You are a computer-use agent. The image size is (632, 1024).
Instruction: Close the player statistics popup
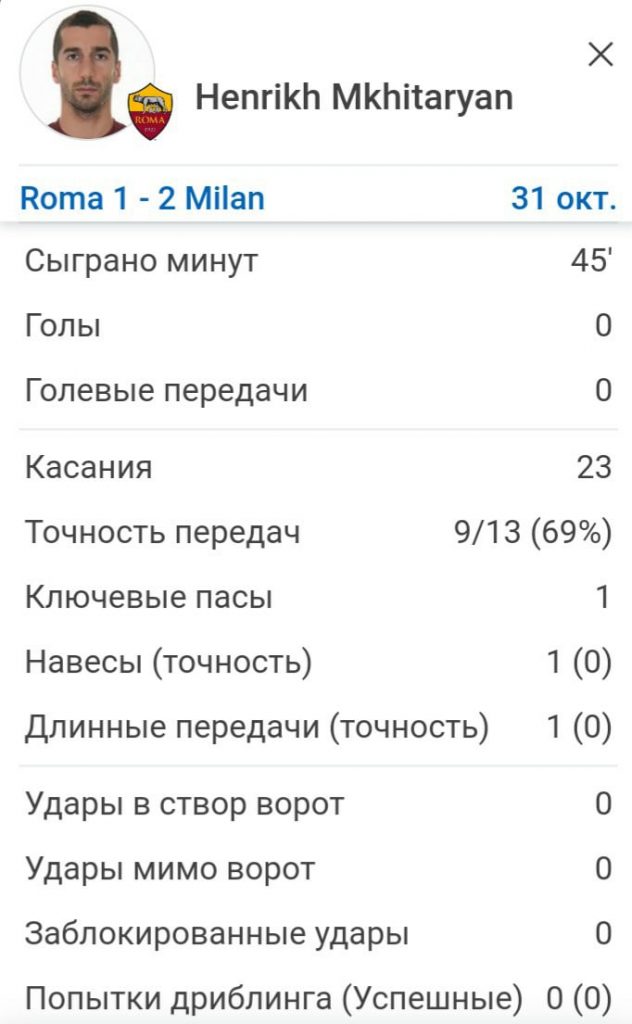coord(600,54)
